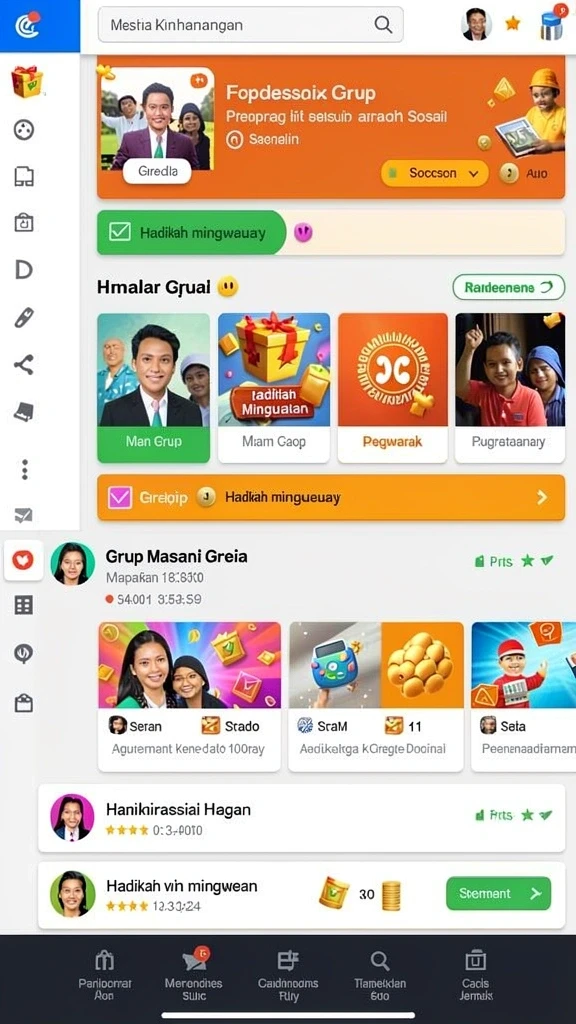Open the Hanikirassiai Hagan row

[301, 818]
